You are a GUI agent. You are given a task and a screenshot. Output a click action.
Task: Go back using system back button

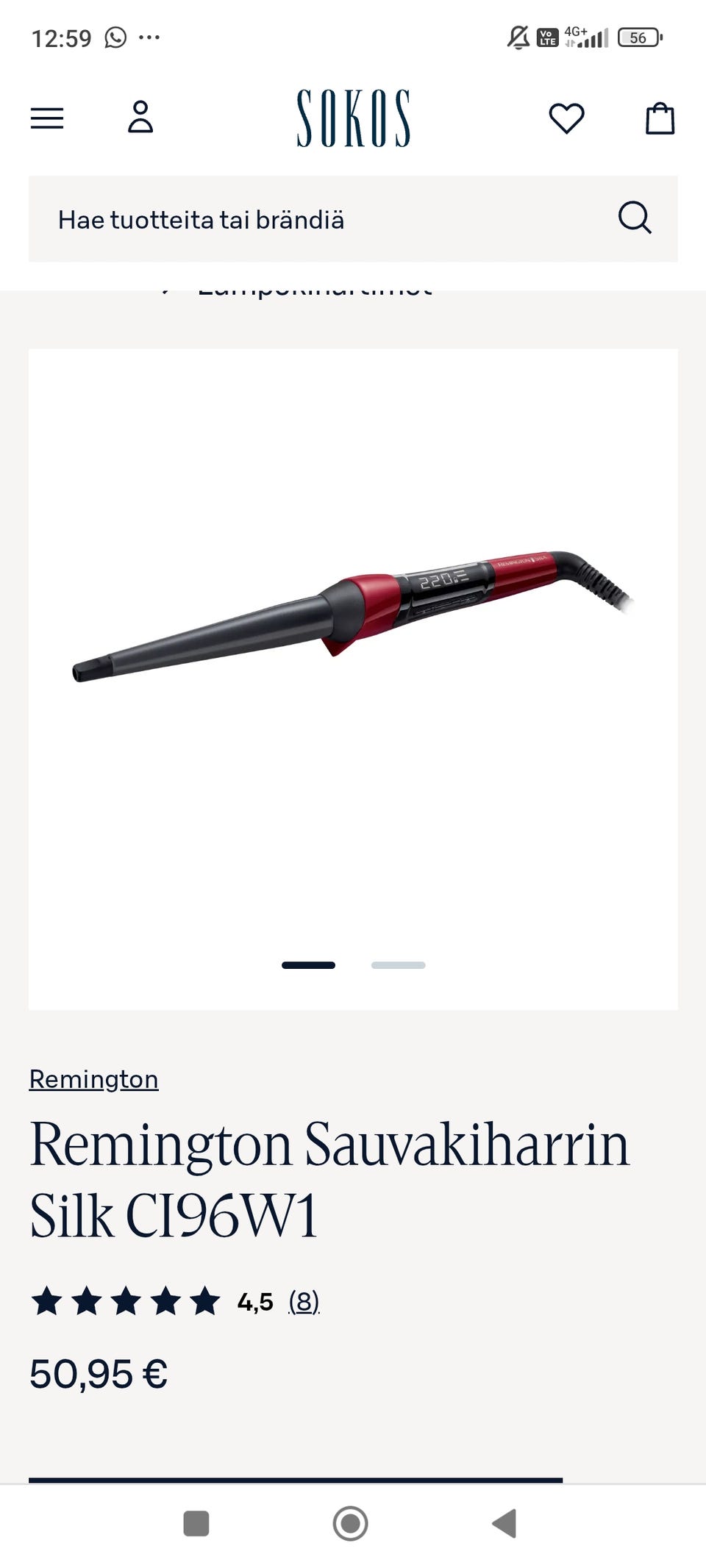click(504, 1523)
